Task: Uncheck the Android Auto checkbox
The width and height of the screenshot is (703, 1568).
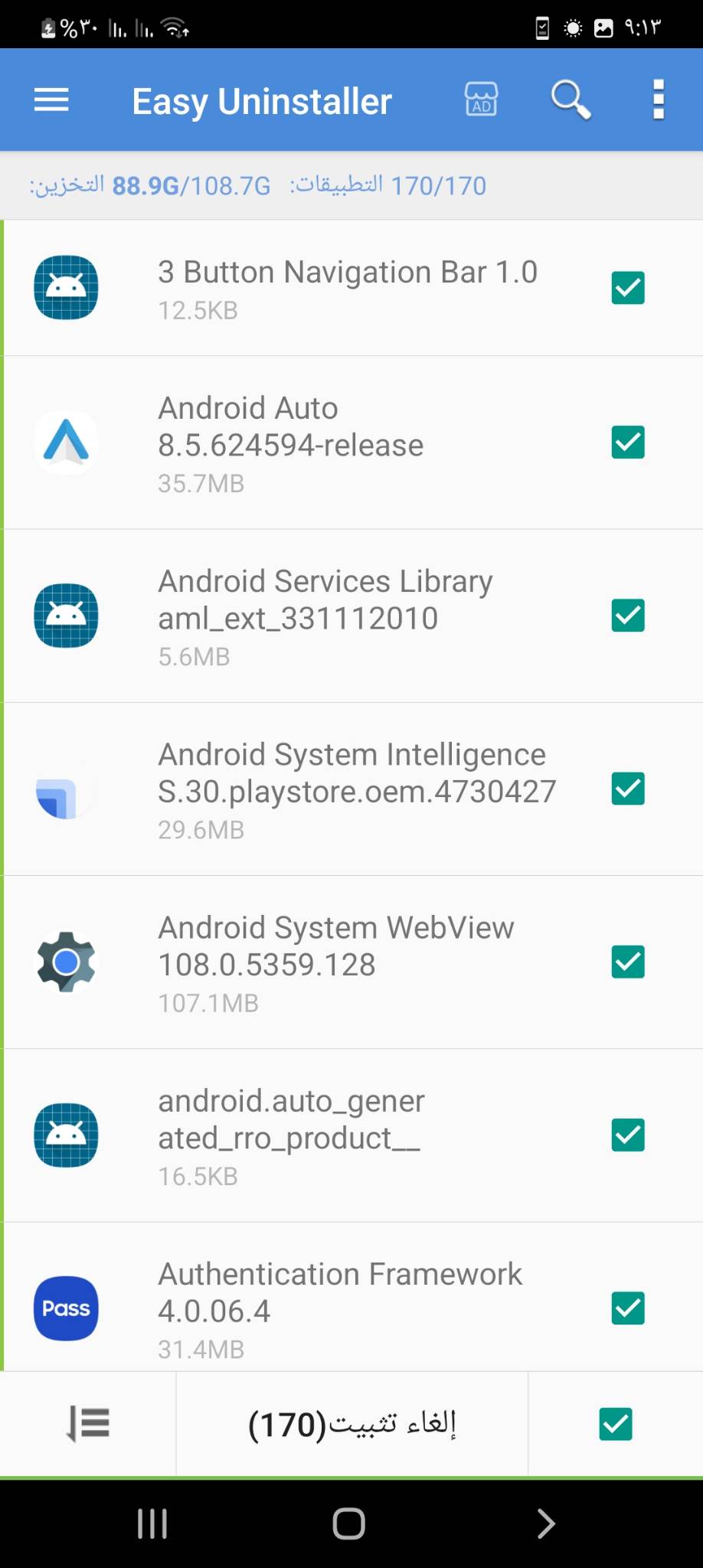Action: [x=628, y=443]
